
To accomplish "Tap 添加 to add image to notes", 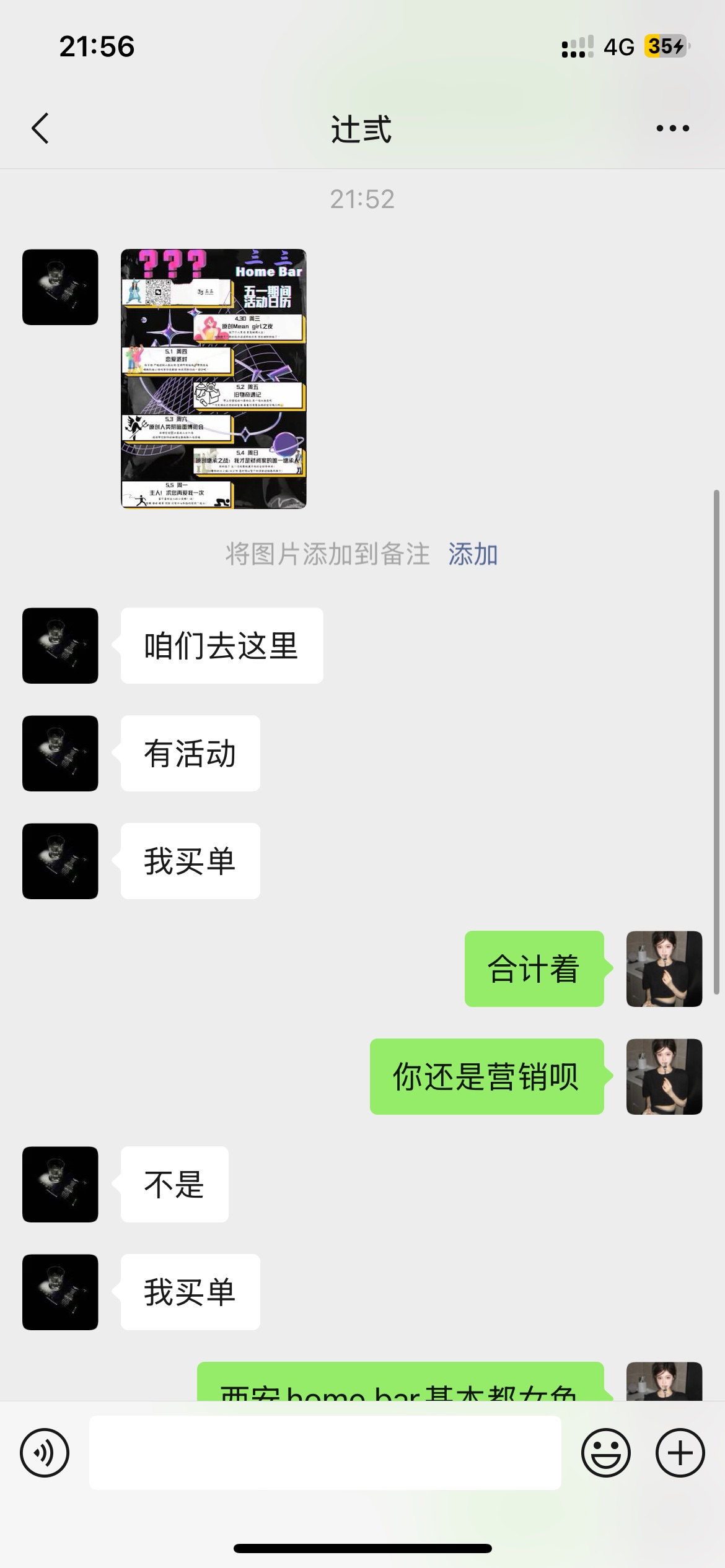I will click(473, 554).
